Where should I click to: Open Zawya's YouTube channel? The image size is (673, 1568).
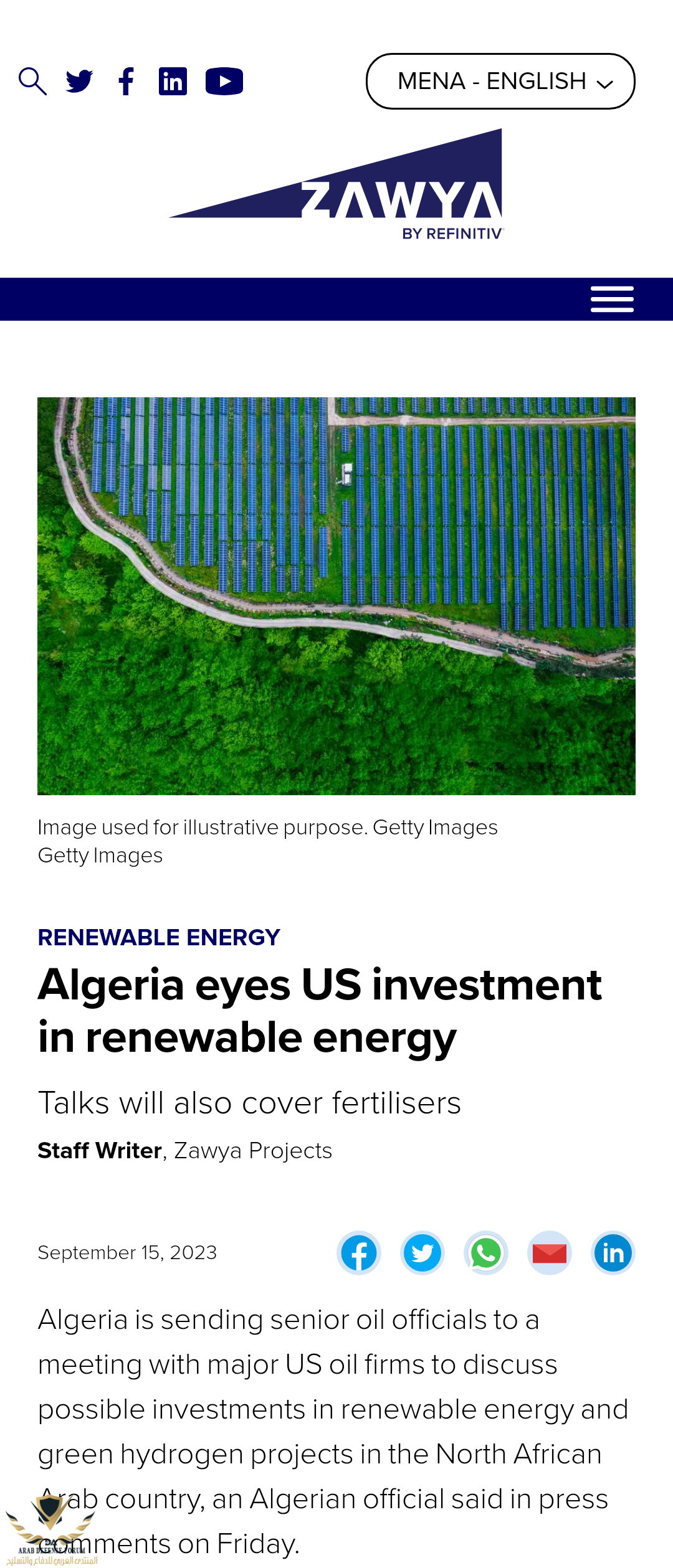pyautogui.click(x=224, y=82)
